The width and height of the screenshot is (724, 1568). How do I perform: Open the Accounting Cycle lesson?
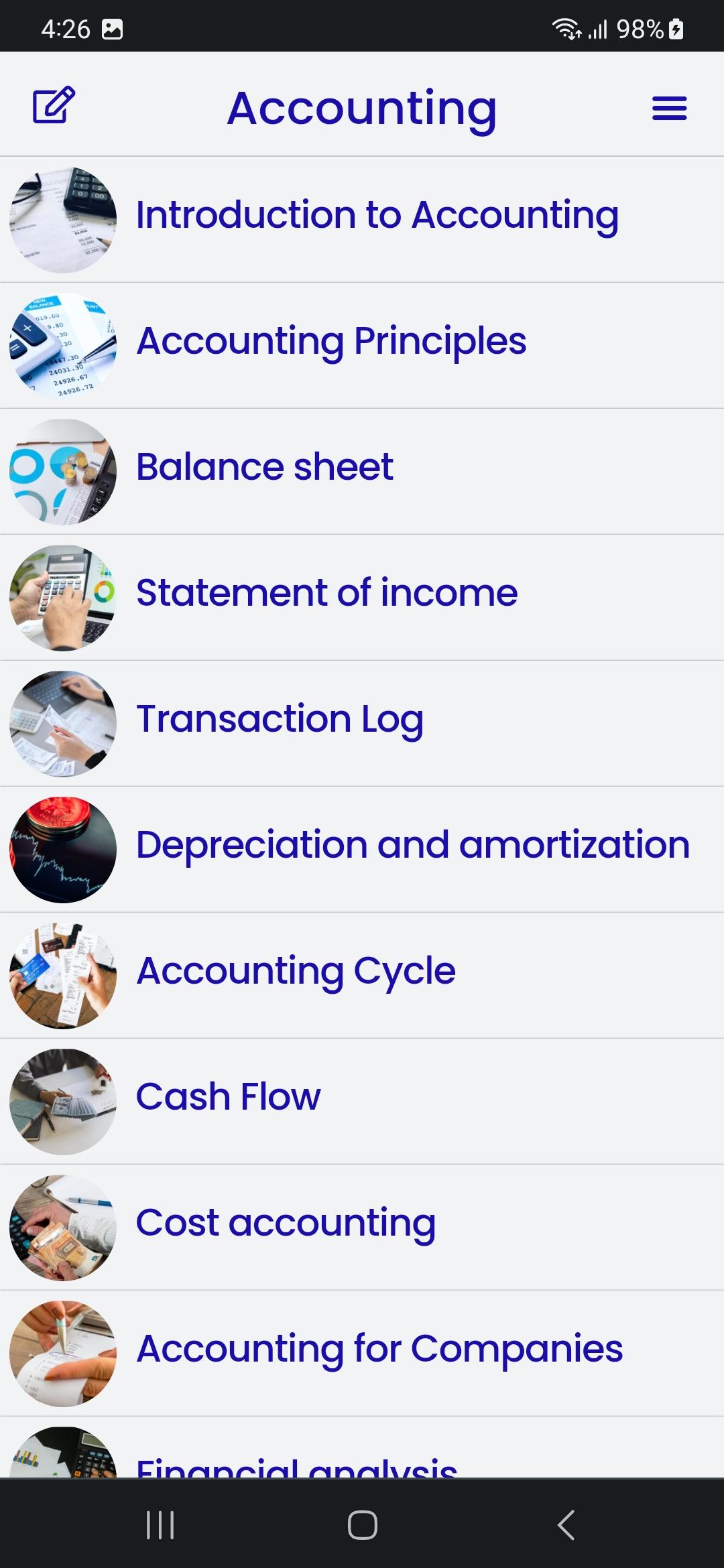point(362,976)
